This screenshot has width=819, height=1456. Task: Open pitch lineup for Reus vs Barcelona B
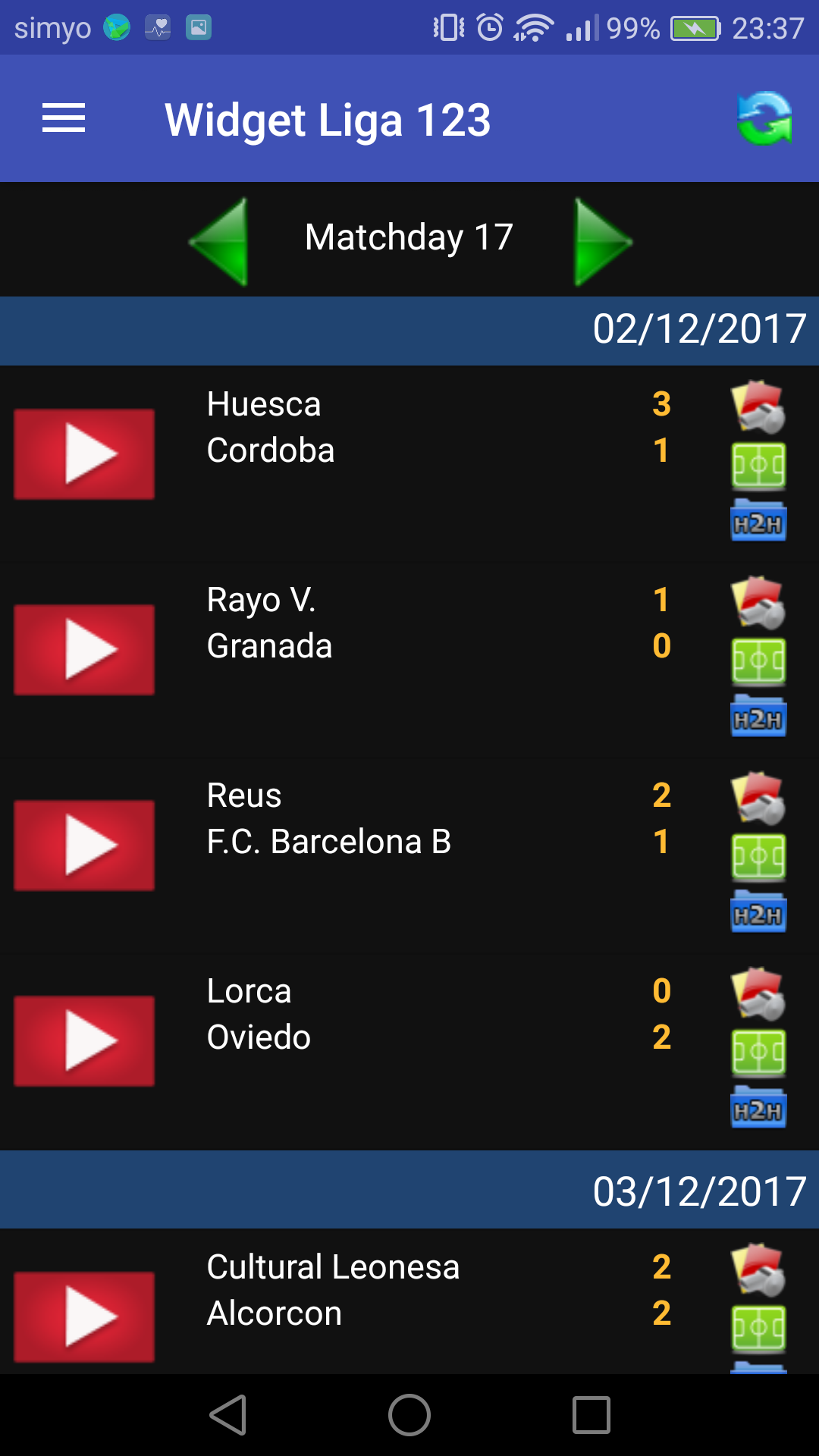[758, 857]
